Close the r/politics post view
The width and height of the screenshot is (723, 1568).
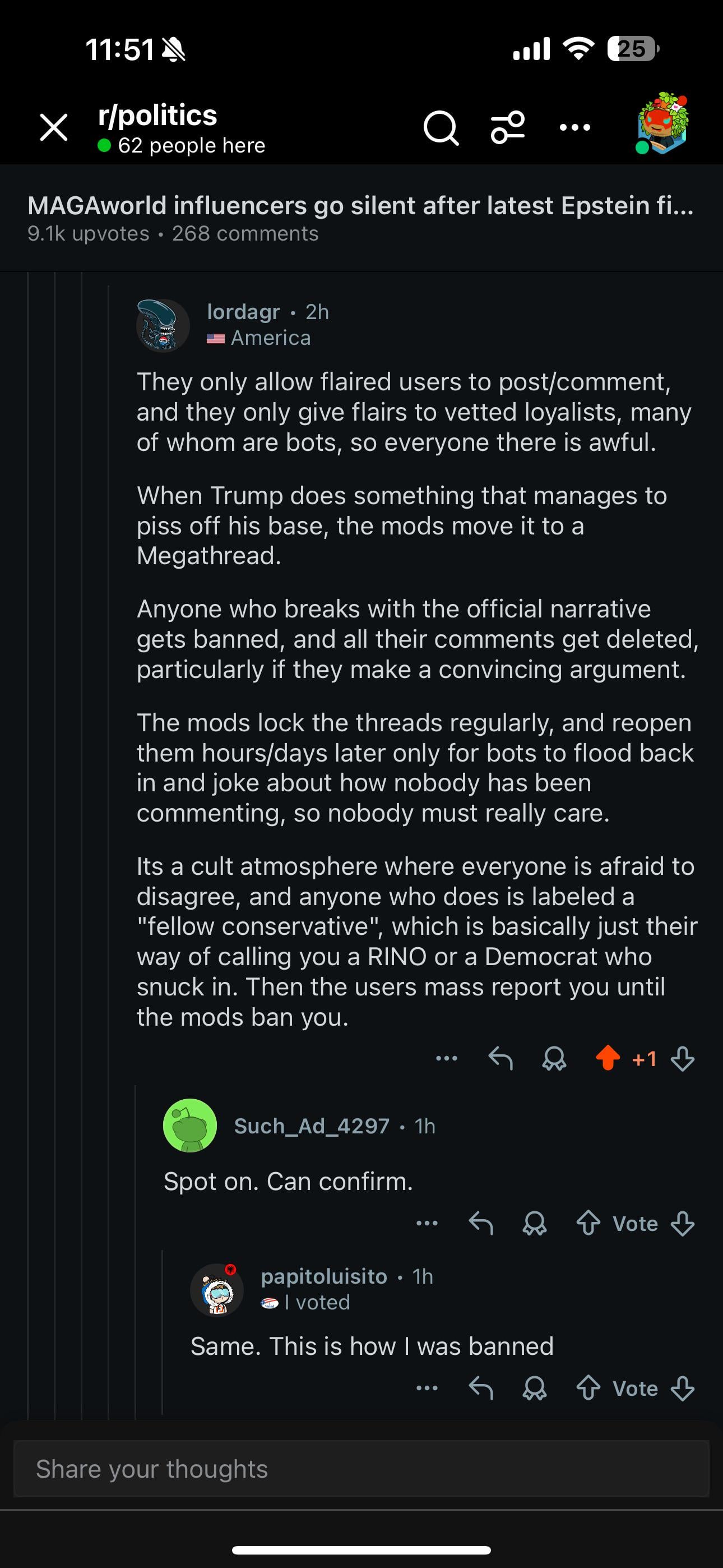click(54, 128)
